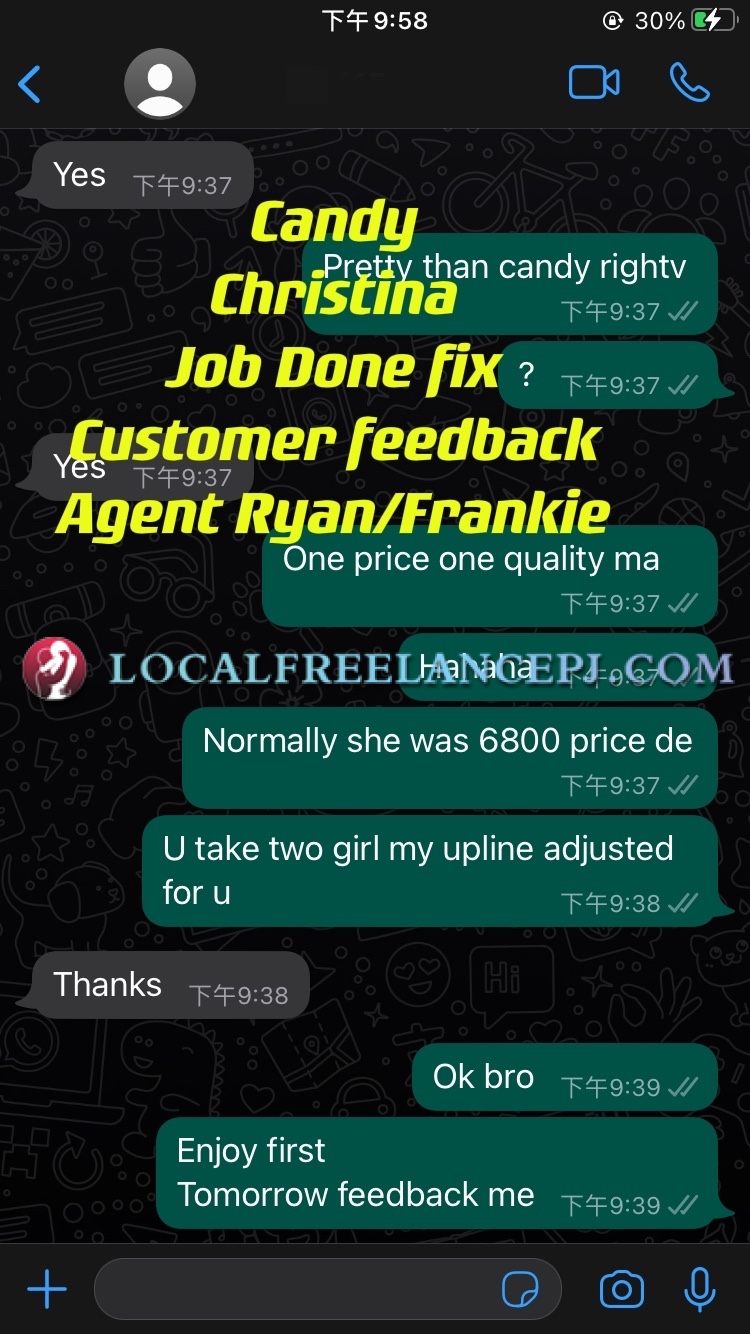Open the attachment plus menu
This screenshot has width=750, height=1334.
(46, 1290)
